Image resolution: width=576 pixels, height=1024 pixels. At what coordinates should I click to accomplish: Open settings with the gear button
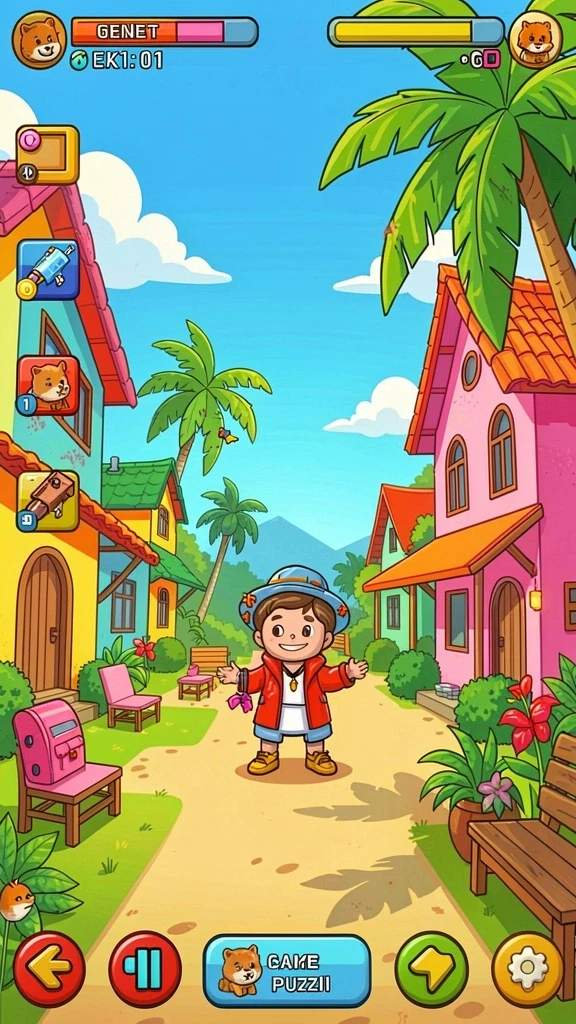pyautogui.click(x=528, y=969)
